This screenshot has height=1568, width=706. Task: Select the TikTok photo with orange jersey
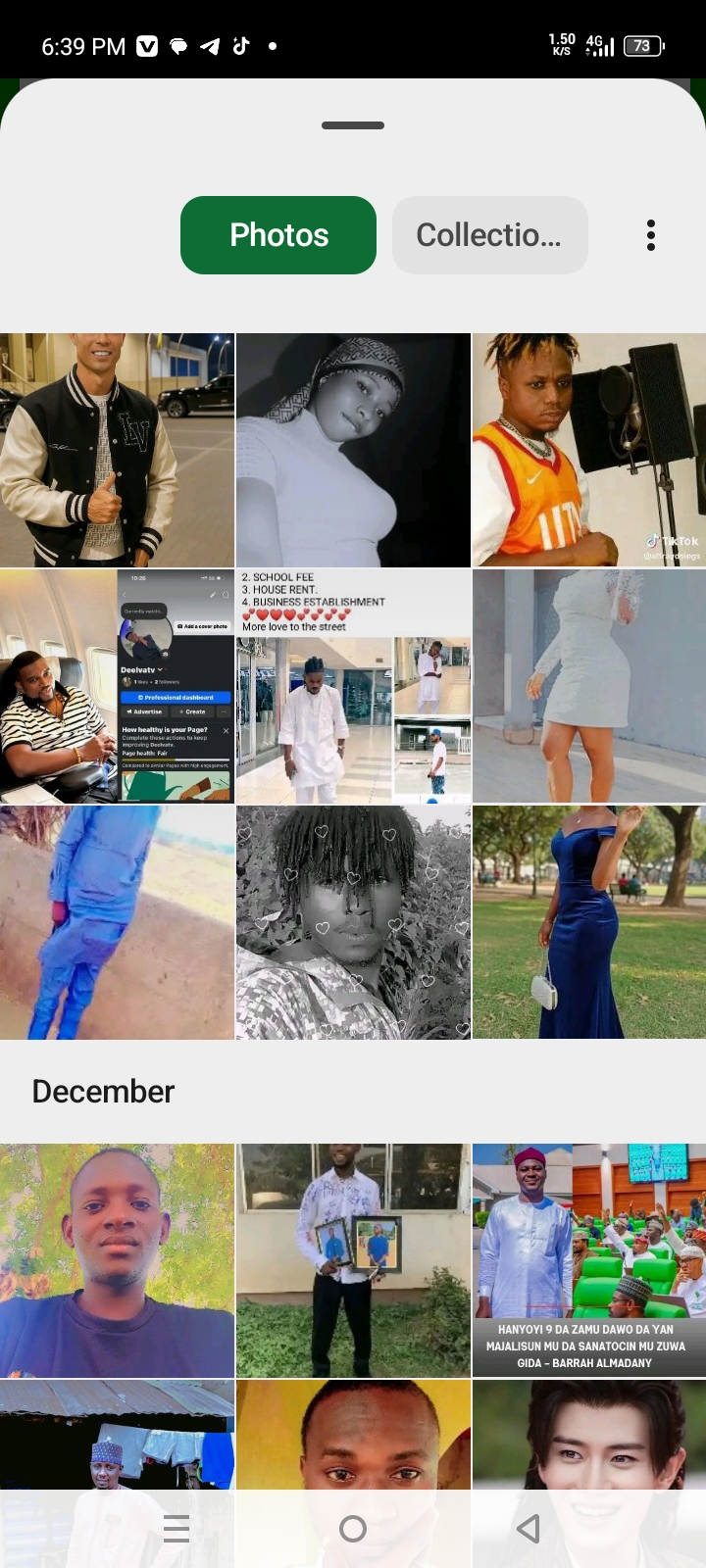588,450
